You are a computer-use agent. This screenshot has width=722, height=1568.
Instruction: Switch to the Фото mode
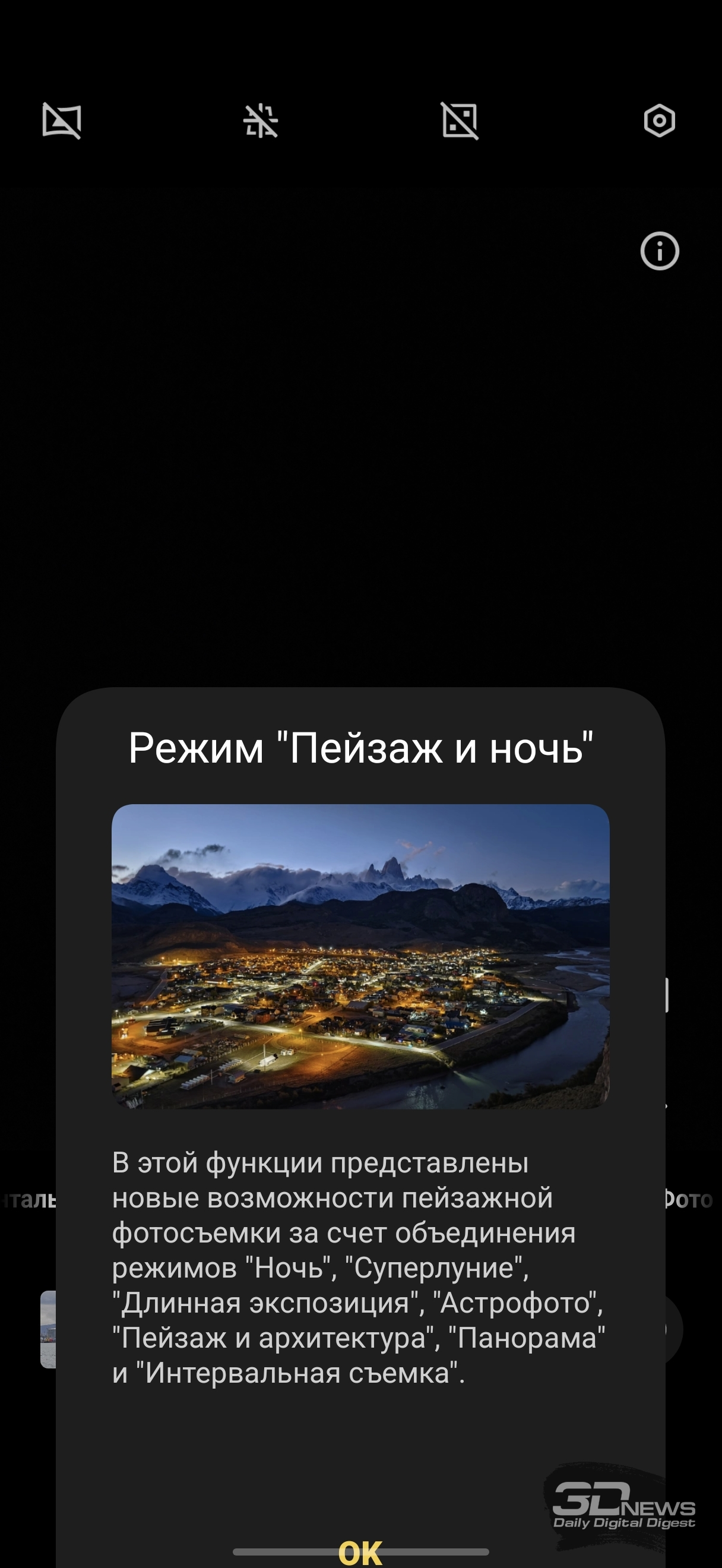pos(688,1199)
